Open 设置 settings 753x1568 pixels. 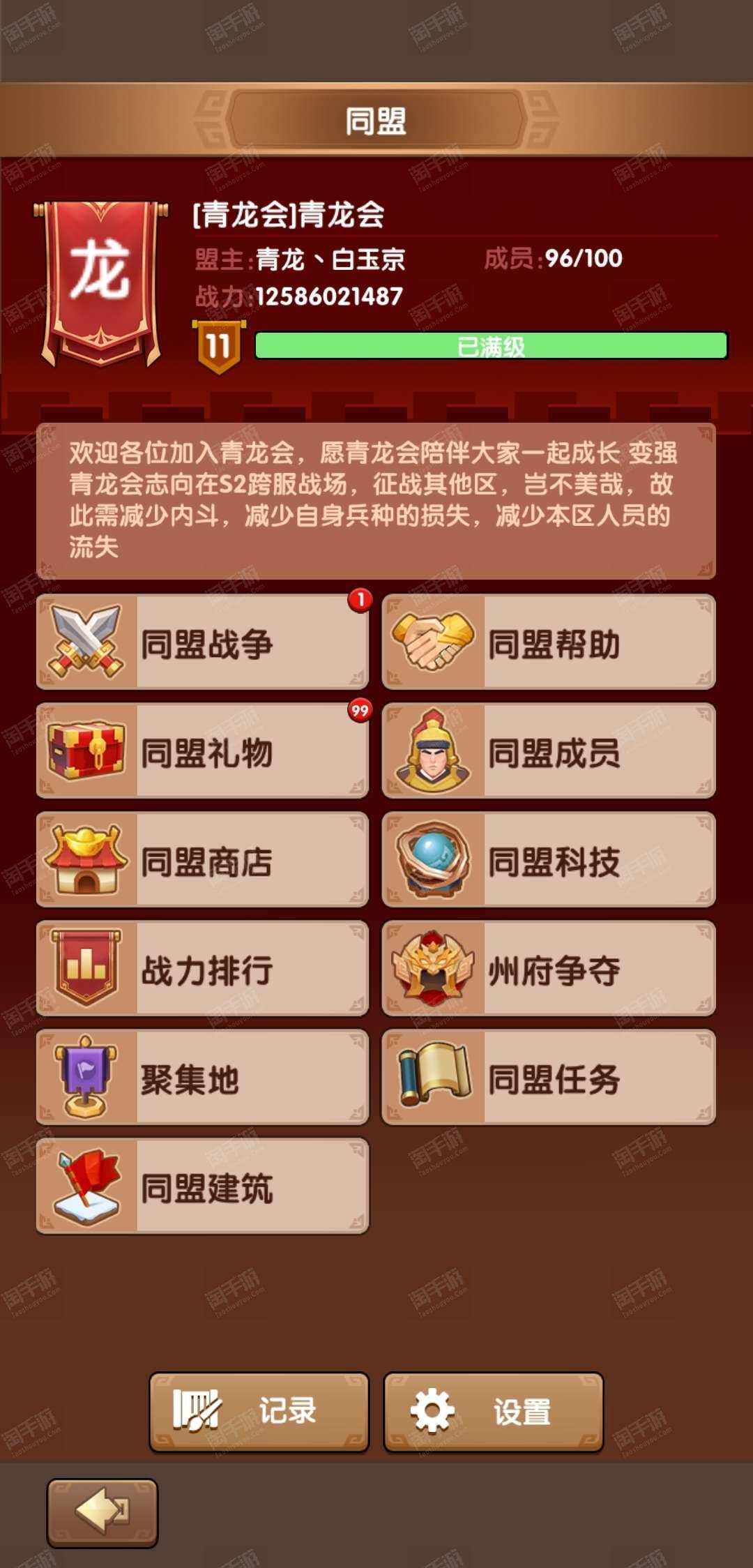click(x=494, y=1412)
